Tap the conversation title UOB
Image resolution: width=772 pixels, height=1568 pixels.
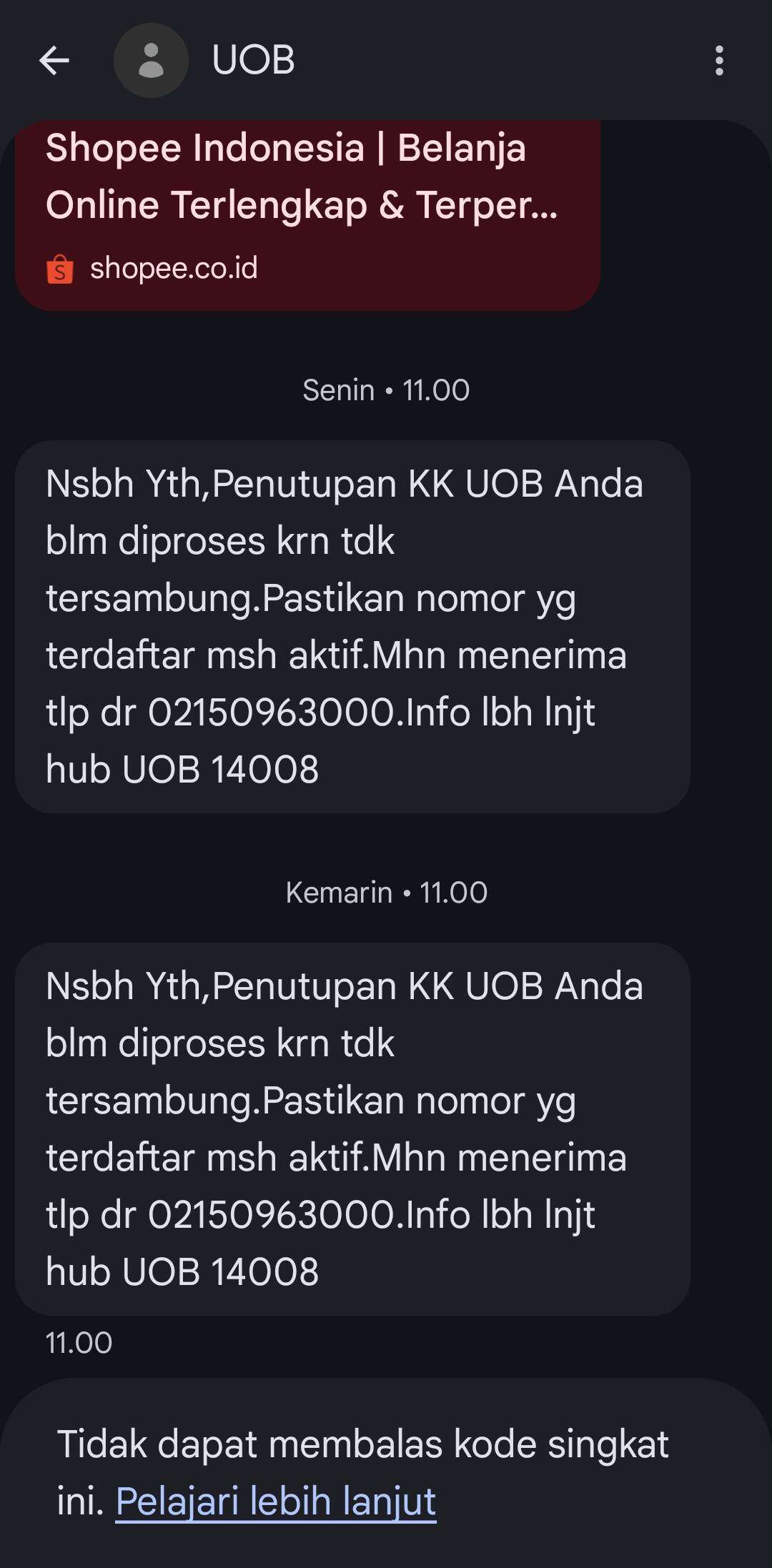pos(252,61)
